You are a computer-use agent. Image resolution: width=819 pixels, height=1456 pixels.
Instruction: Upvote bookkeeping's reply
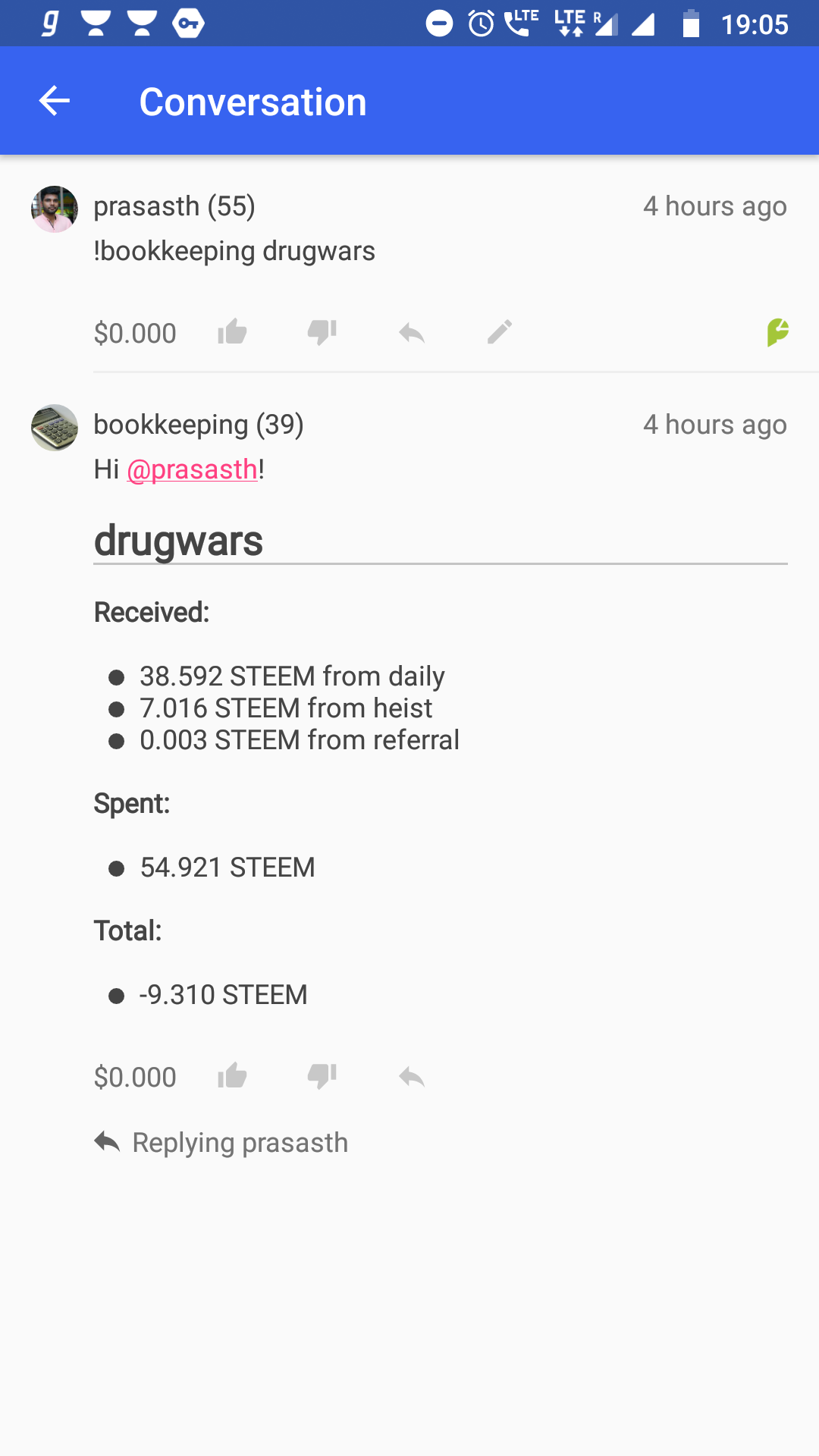pyautogui.click(x=232, y=1076)
